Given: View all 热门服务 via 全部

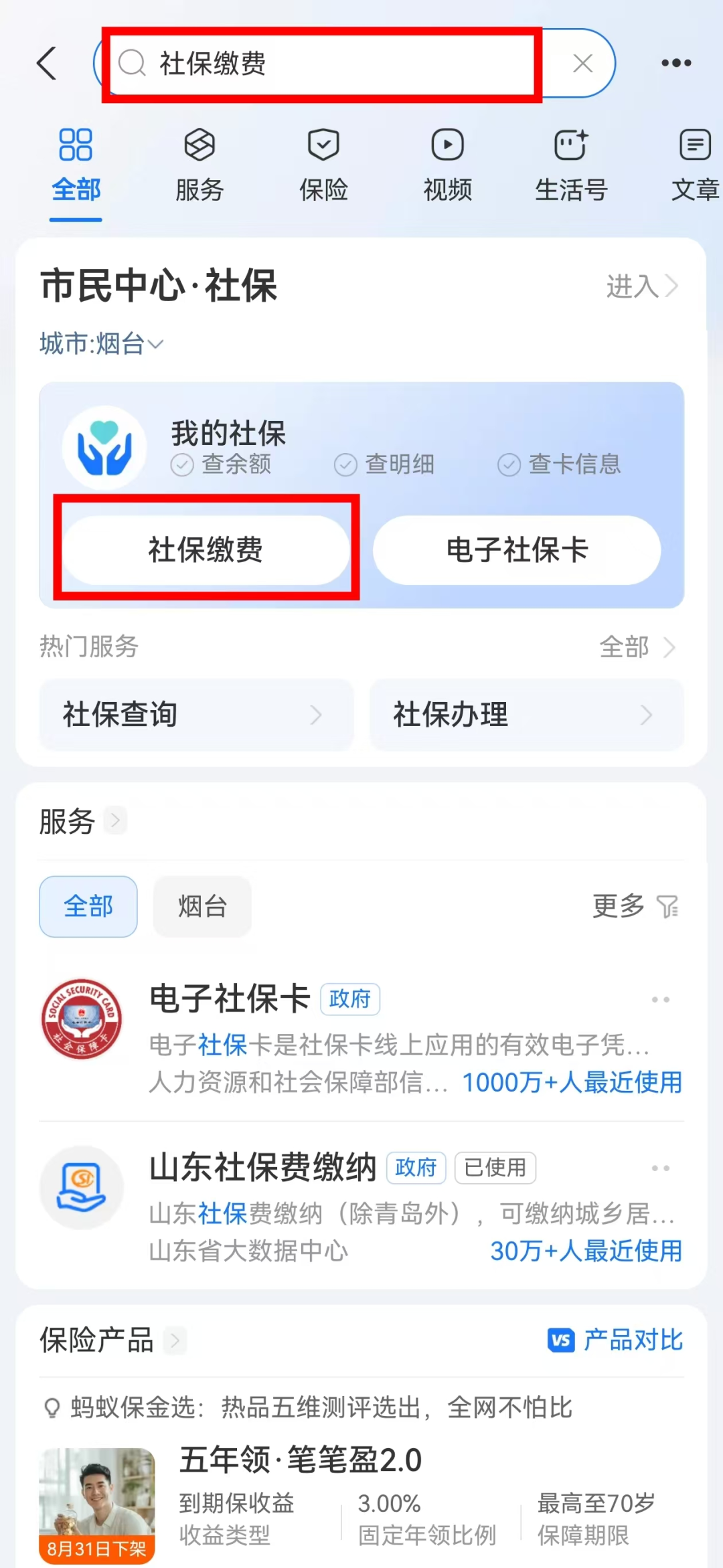Looking at the screenshot, I should tap(636, 647).
